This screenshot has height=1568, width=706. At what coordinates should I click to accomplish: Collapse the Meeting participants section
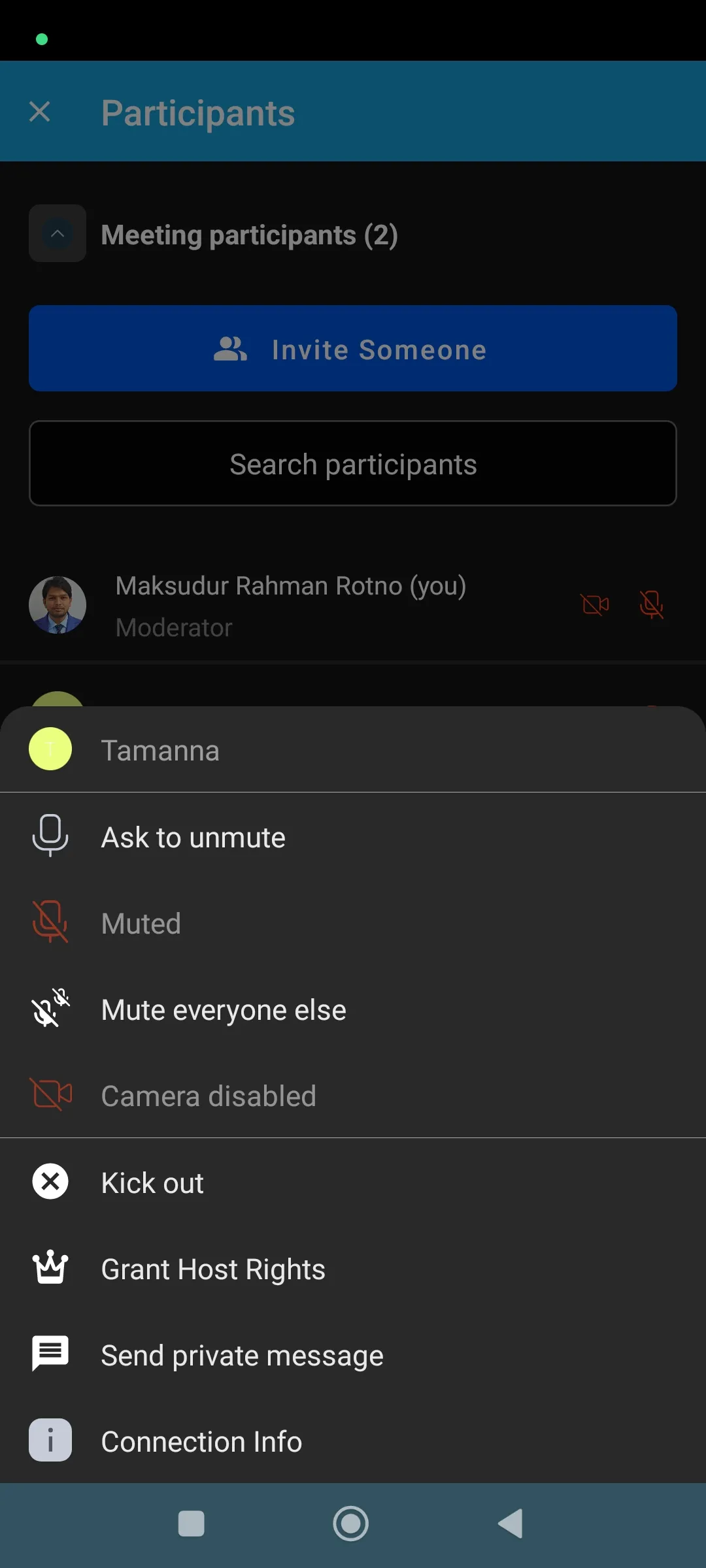click(57, 233)
